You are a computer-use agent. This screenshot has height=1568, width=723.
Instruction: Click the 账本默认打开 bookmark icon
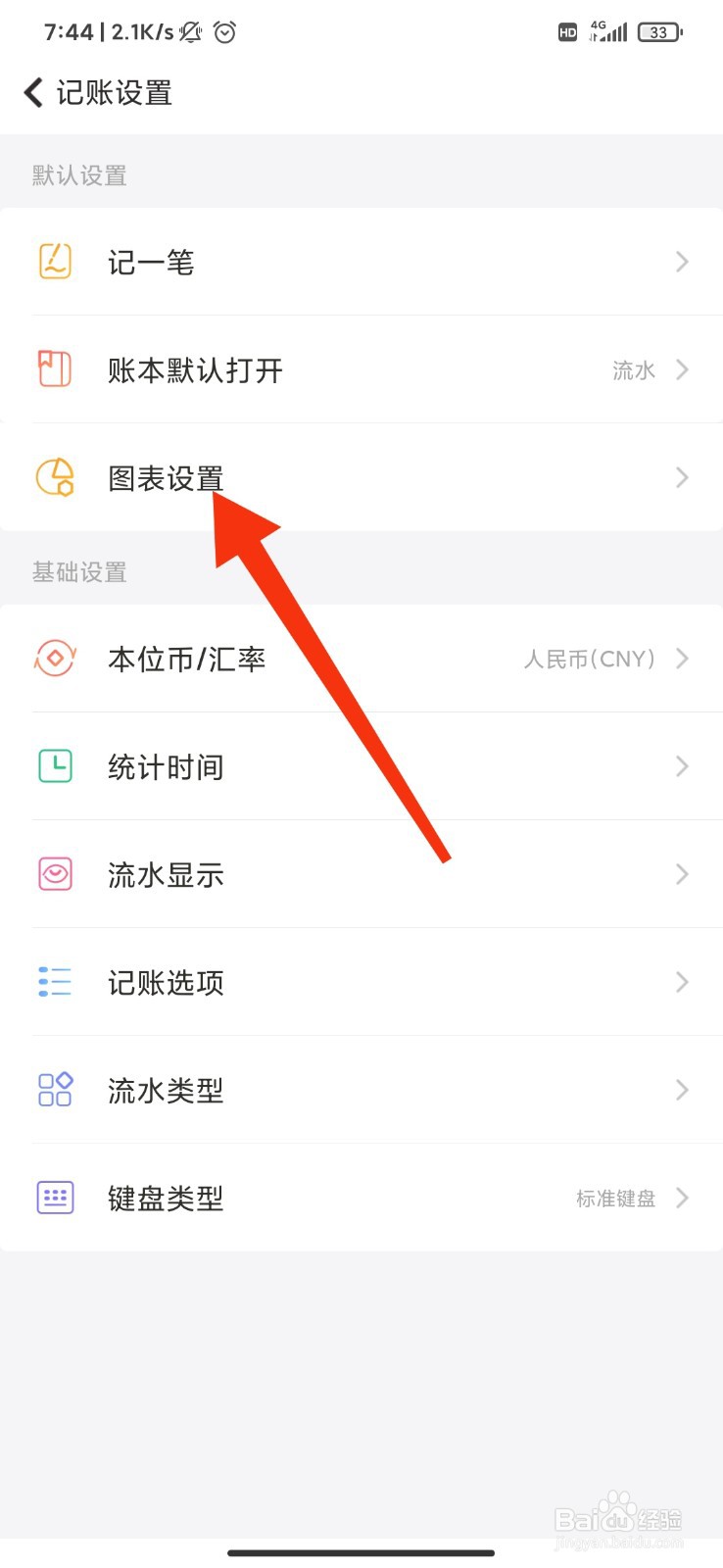click(55, 369)
